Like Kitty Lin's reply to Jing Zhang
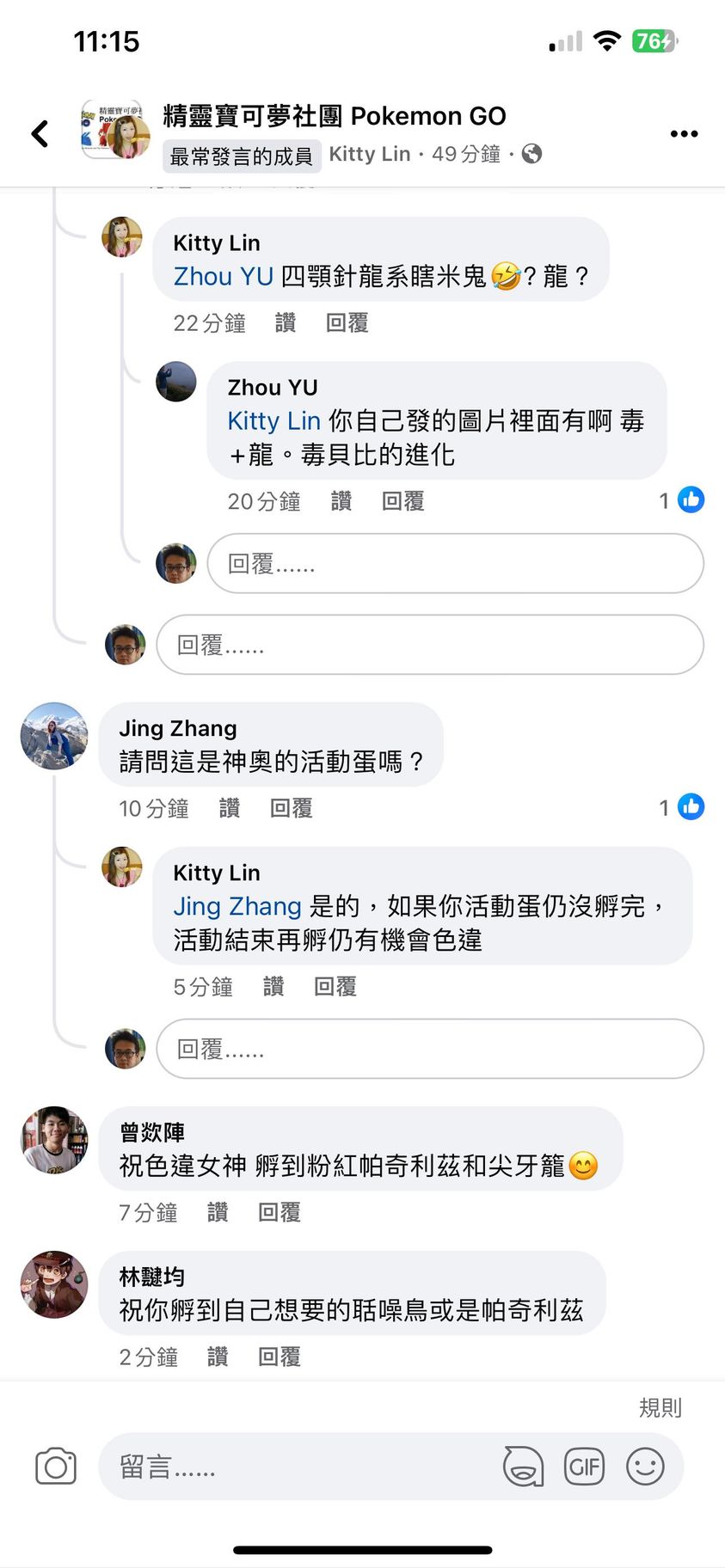Screen dimensions: 725x1568 tap(273, 987)
